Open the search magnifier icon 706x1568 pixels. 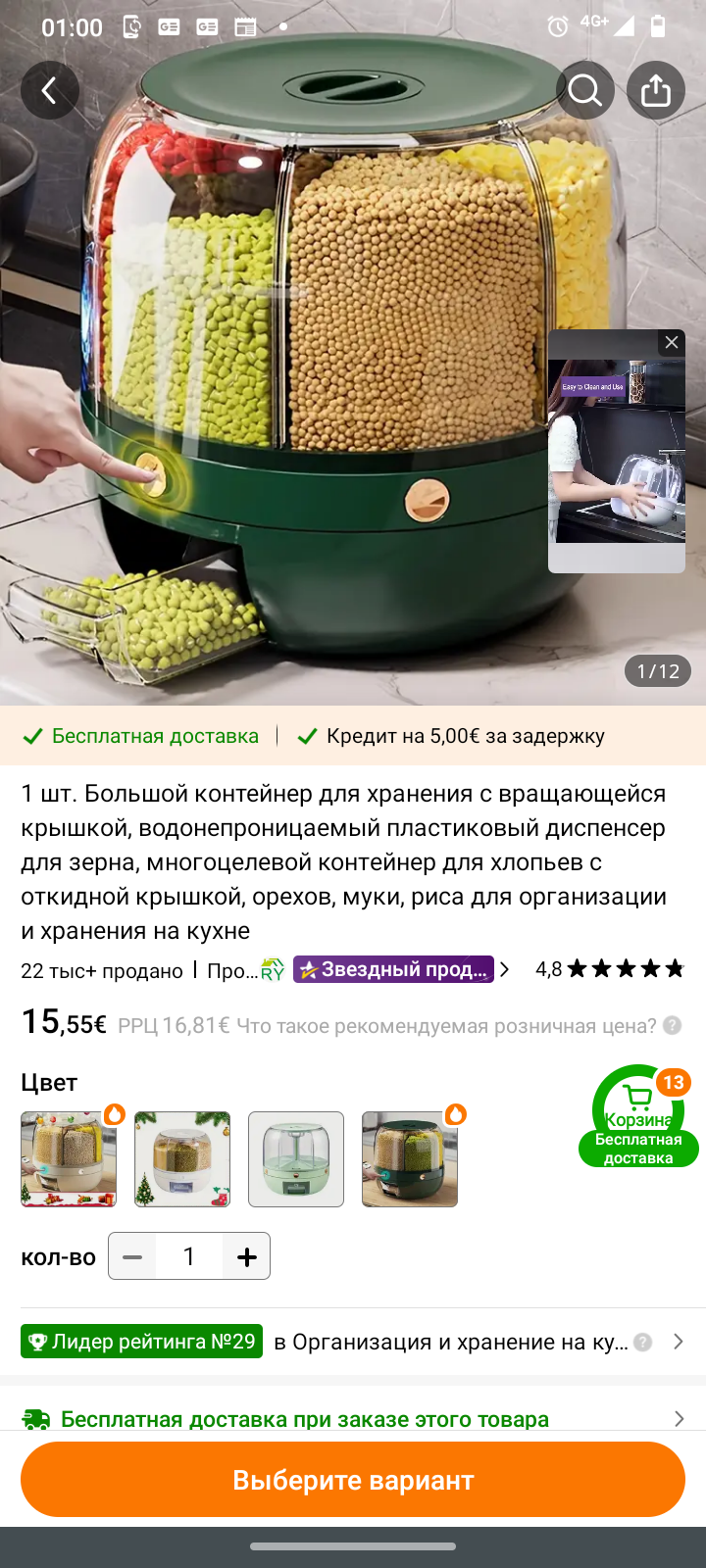pos(585,90)
